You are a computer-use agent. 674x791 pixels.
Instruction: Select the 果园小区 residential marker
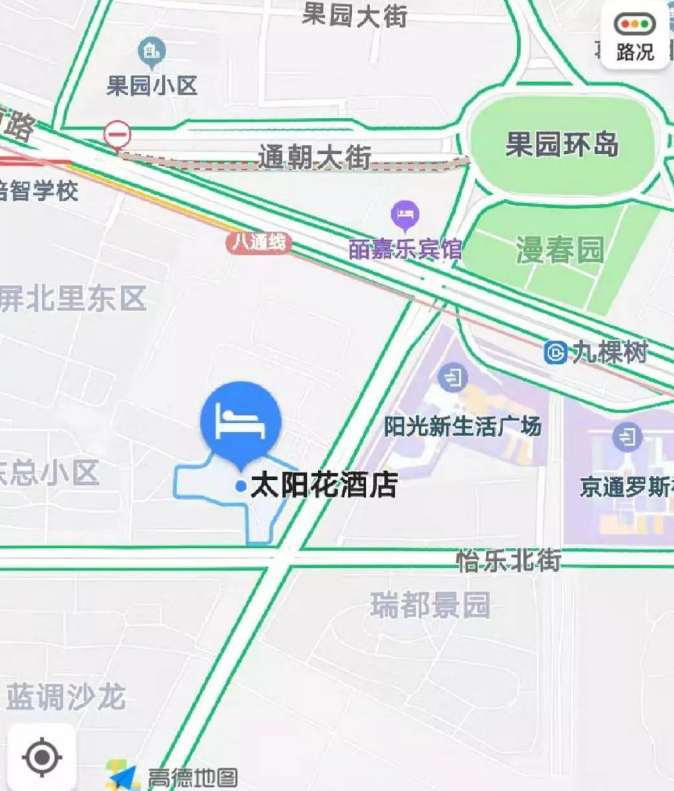pos(152,51)
